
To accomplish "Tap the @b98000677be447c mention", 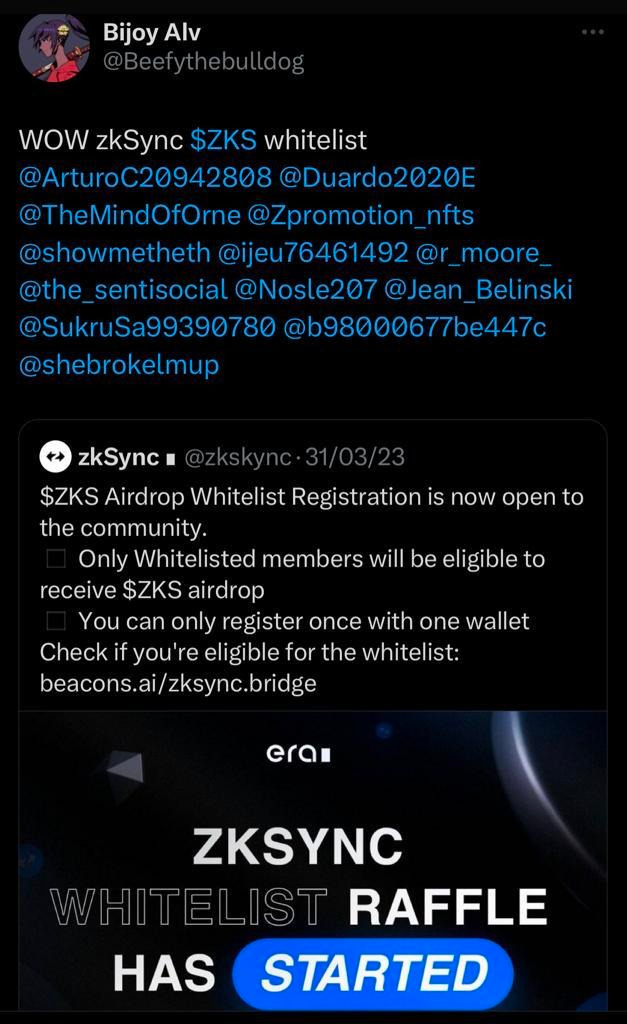I will pos(416,327).
